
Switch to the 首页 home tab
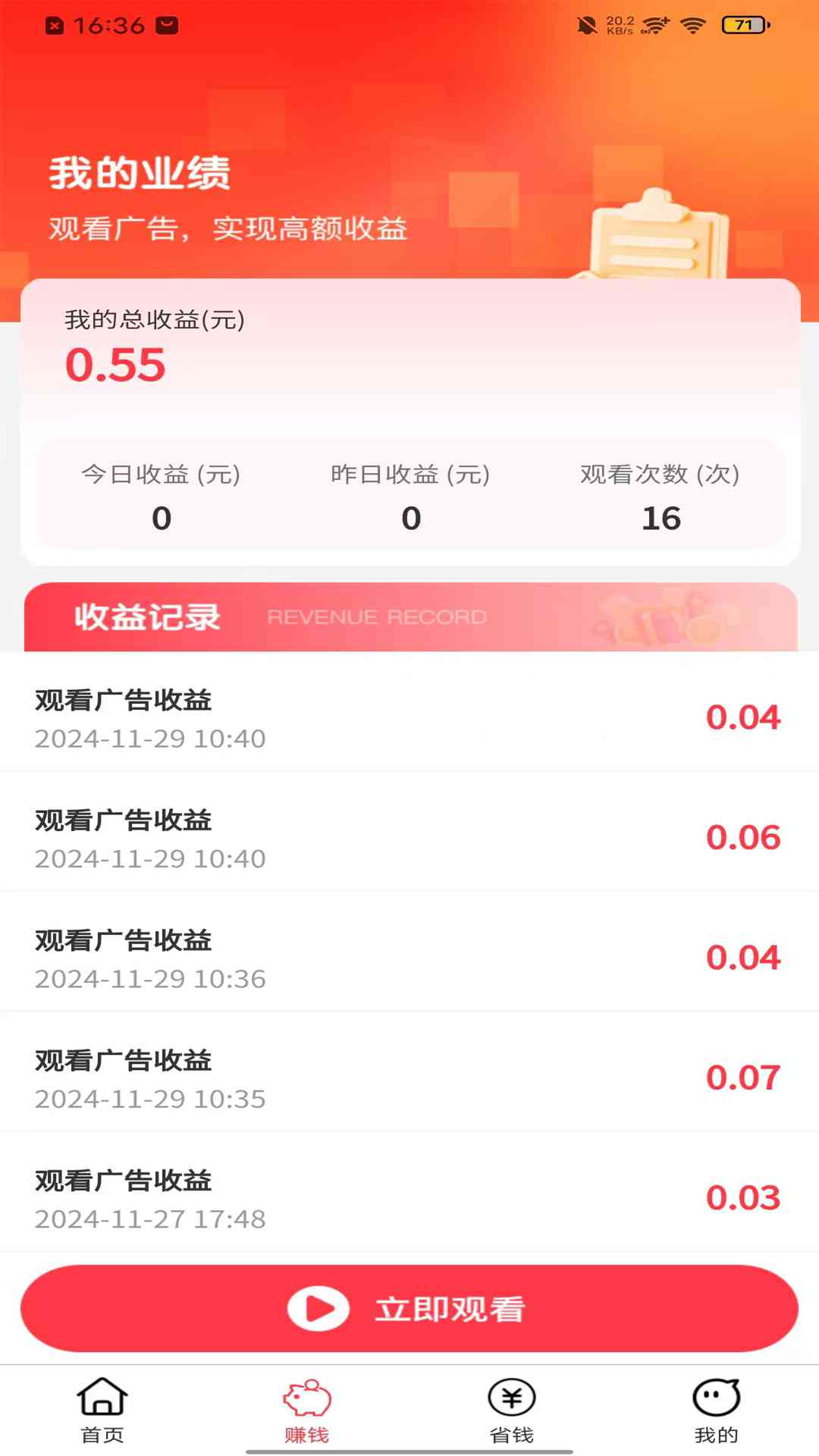coord(102,1410)
